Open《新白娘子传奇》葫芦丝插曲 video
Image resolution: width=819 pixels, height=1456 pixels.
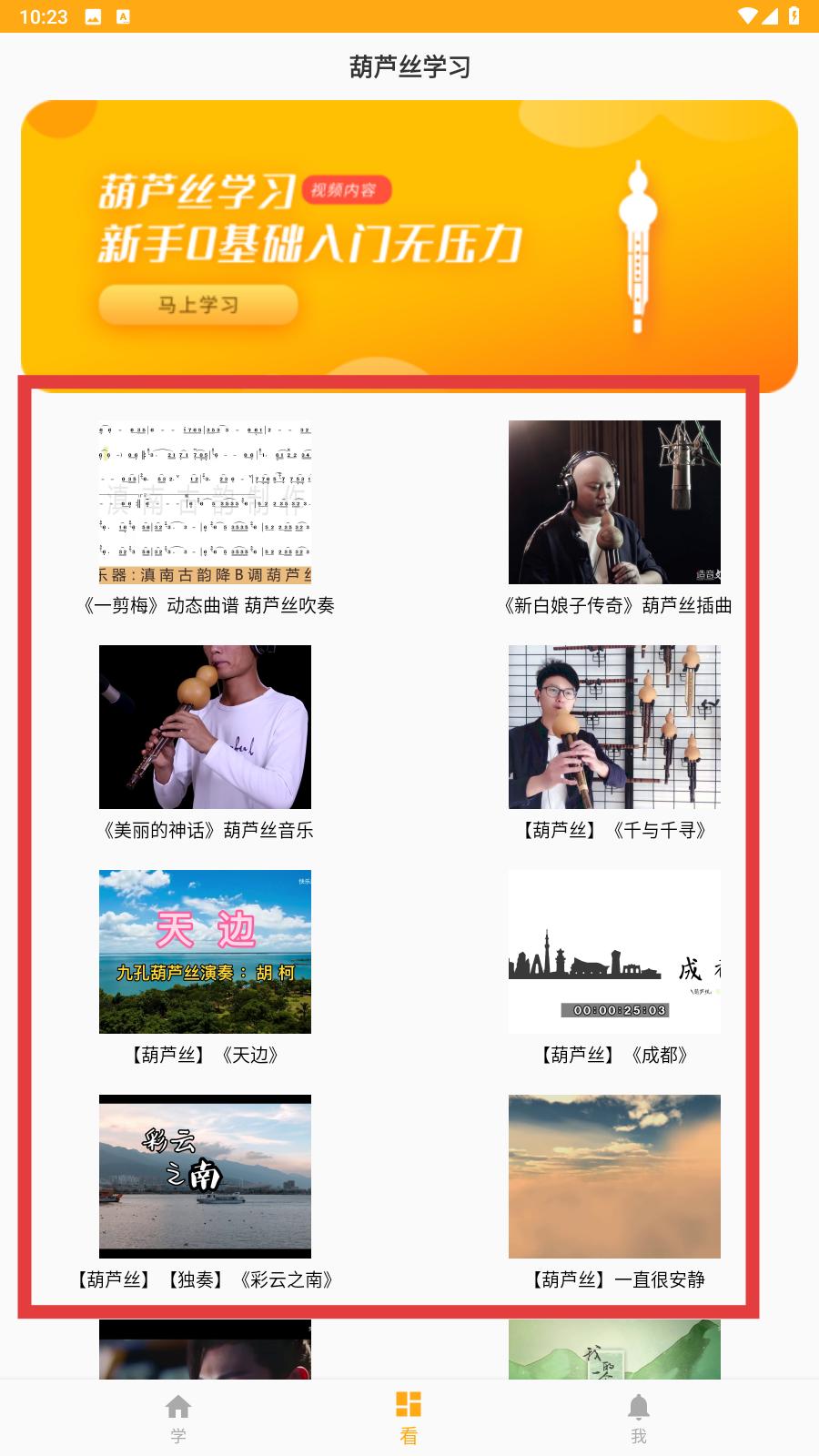coord(614,502)
